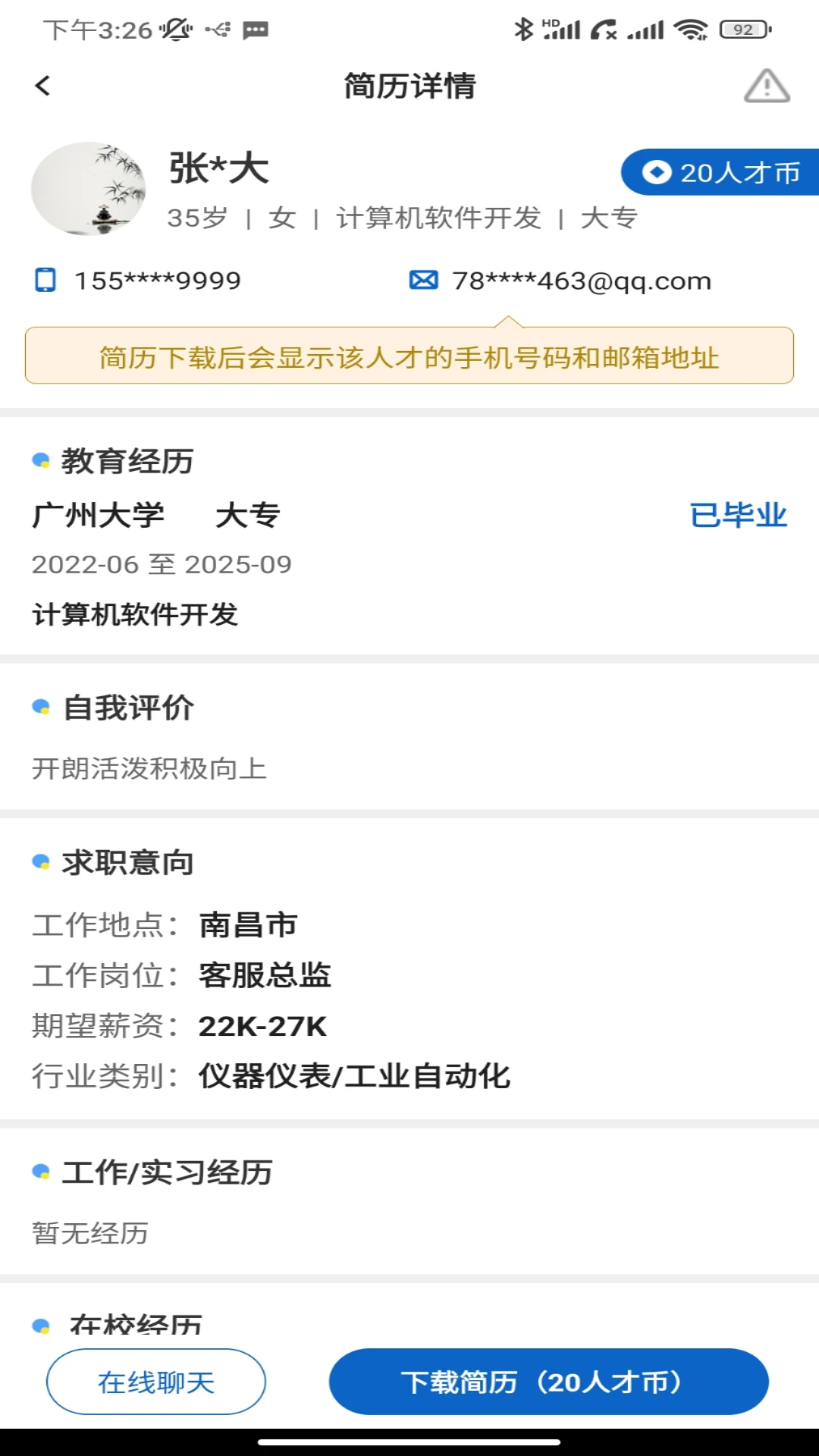819x1456 pixels.
Task: Open the candidate's avatar photo
Action: tap(89, 189)
